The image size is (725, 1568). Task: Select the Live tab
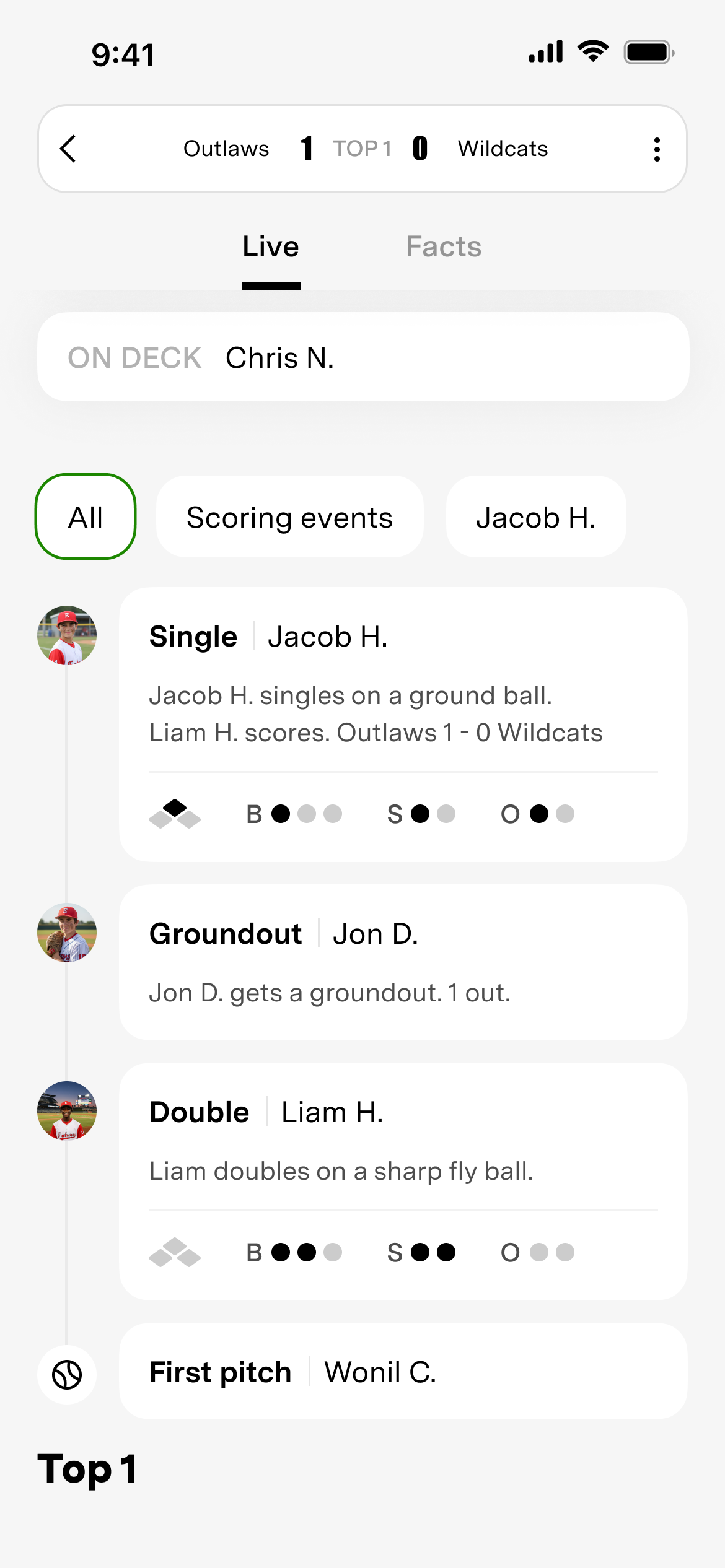coord(271,247)
